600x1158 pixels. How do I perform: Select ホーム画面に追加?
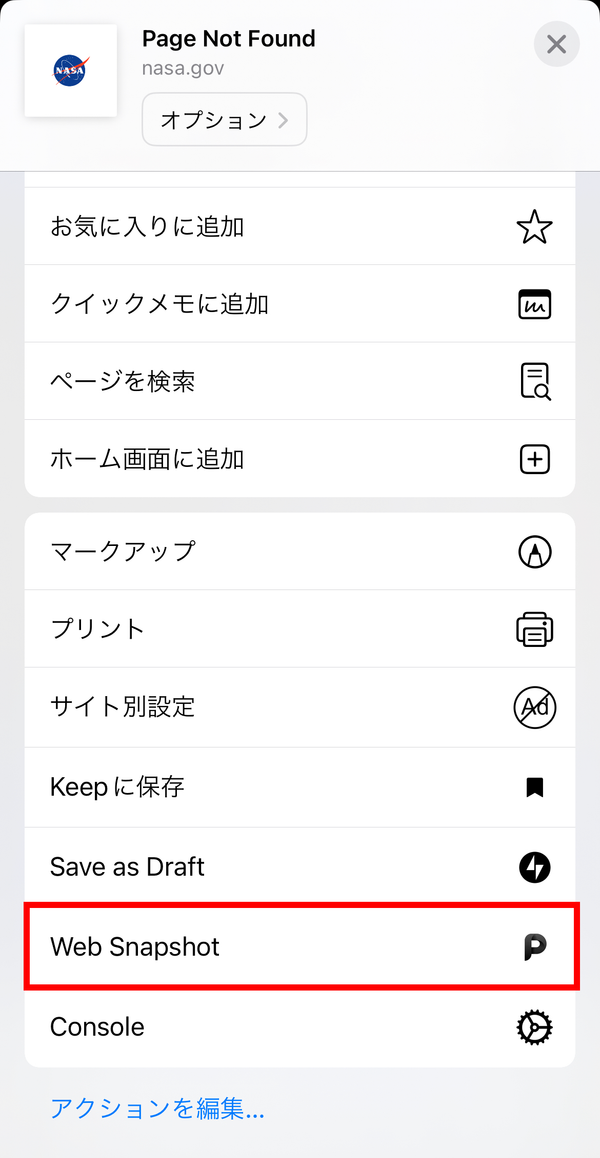click(300, 459)
